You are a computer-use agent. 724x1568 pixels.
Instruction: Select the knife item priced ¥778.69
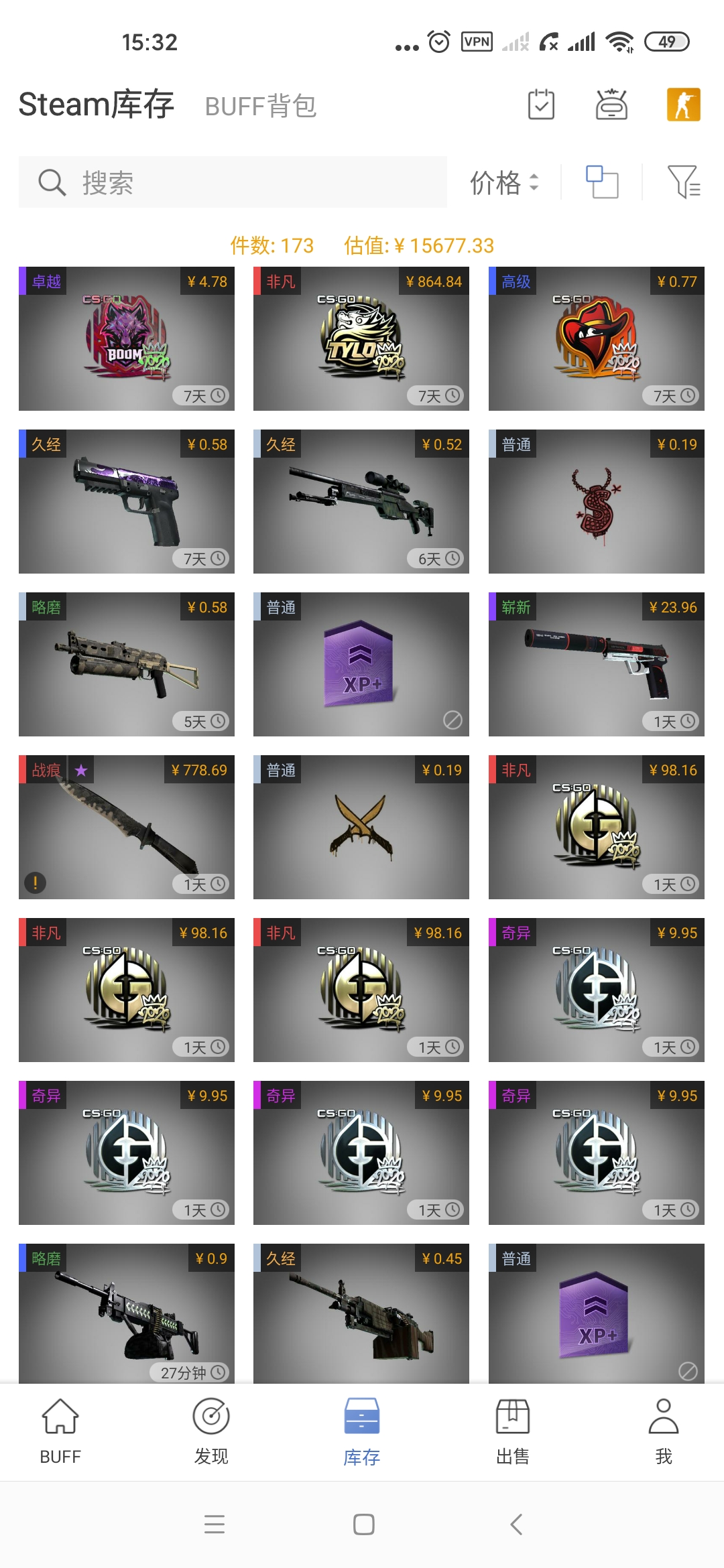tap(127, 827)
